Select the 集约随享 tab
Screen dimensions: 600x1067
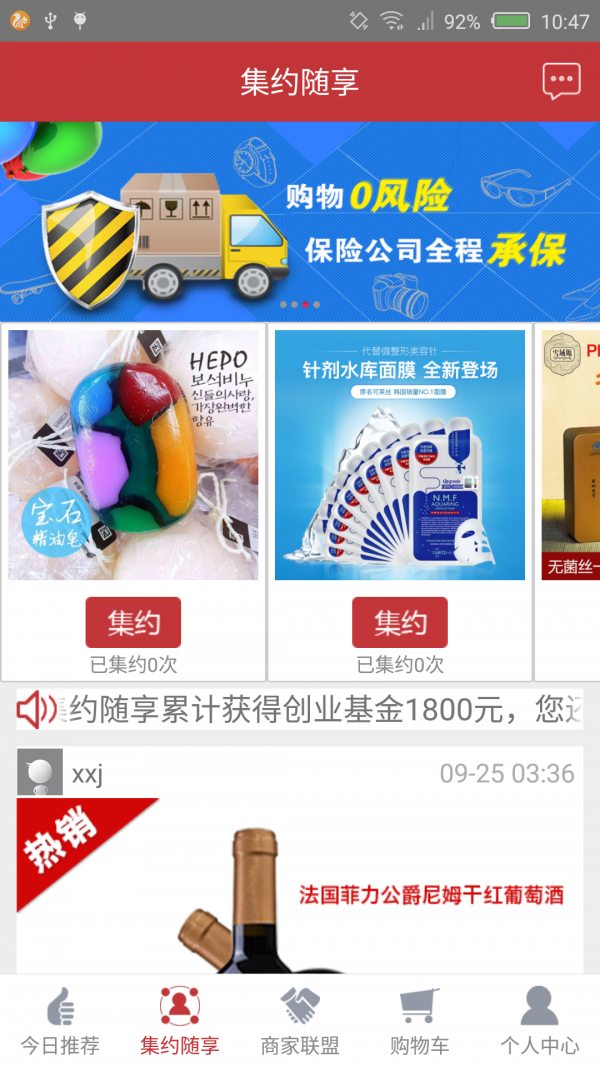point(180,1020)
